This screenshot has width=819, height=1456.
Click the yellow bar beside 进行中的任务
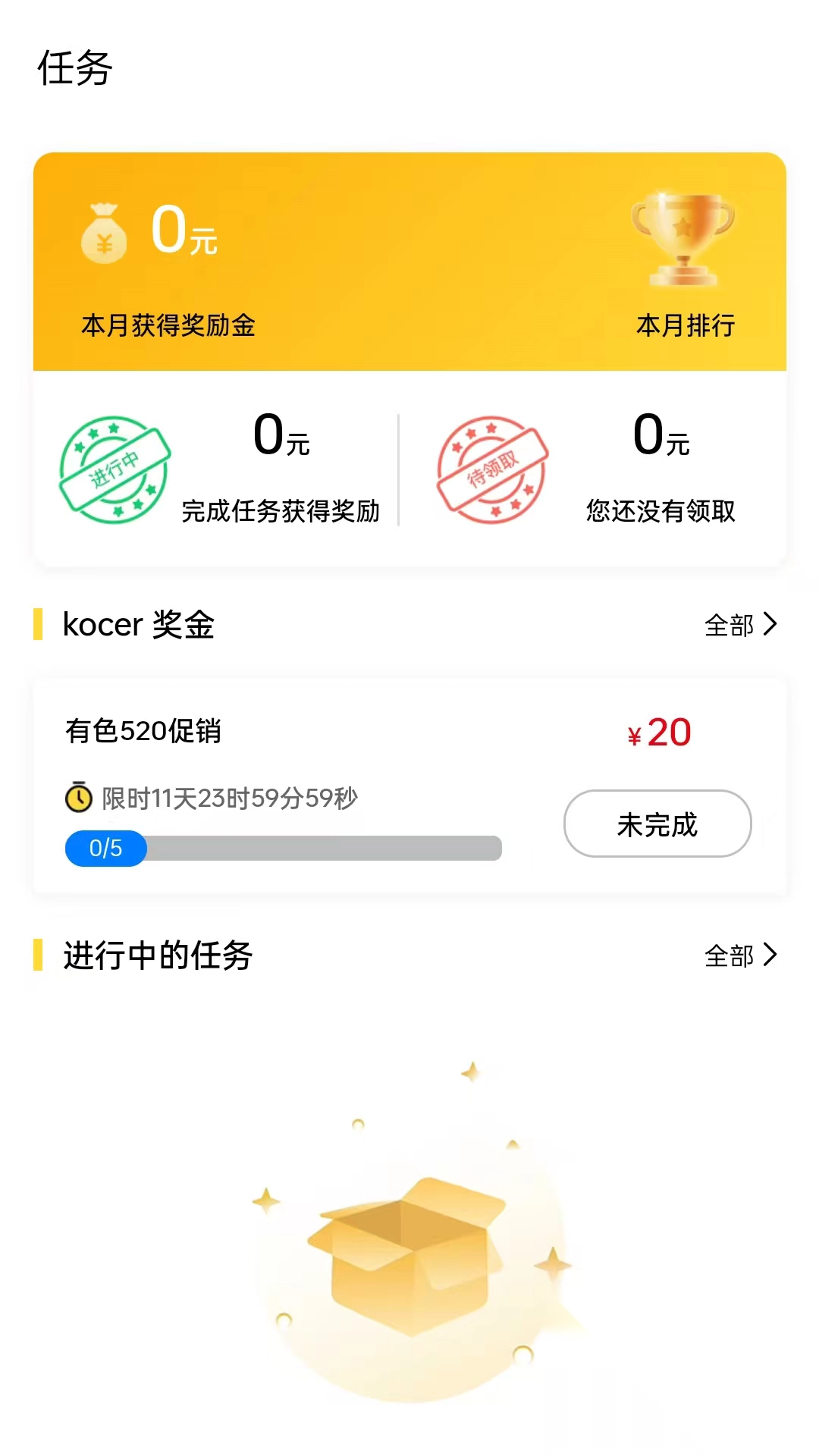pos(37,955)
